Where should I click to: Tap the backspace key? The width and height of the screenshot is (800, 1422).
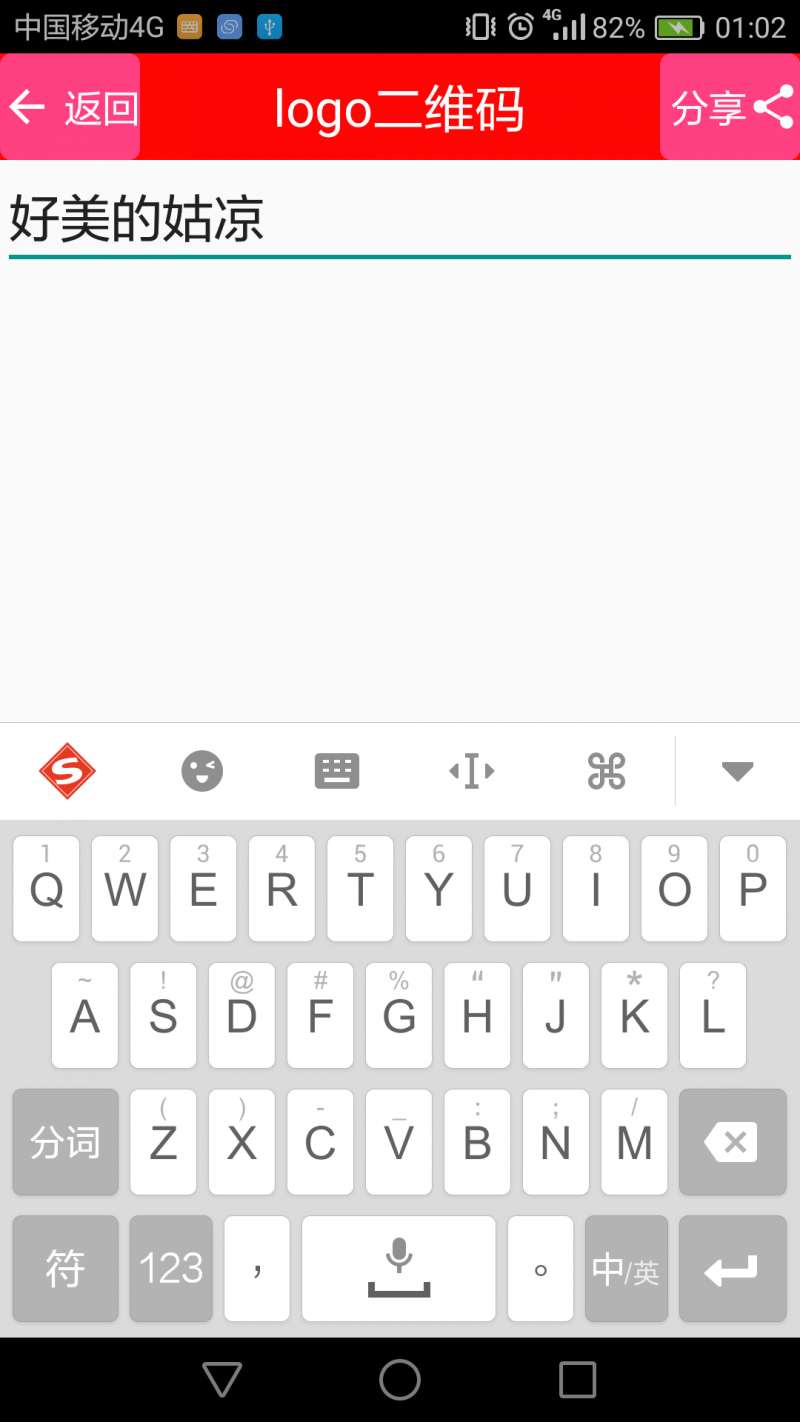click(x=733, y=1142)
